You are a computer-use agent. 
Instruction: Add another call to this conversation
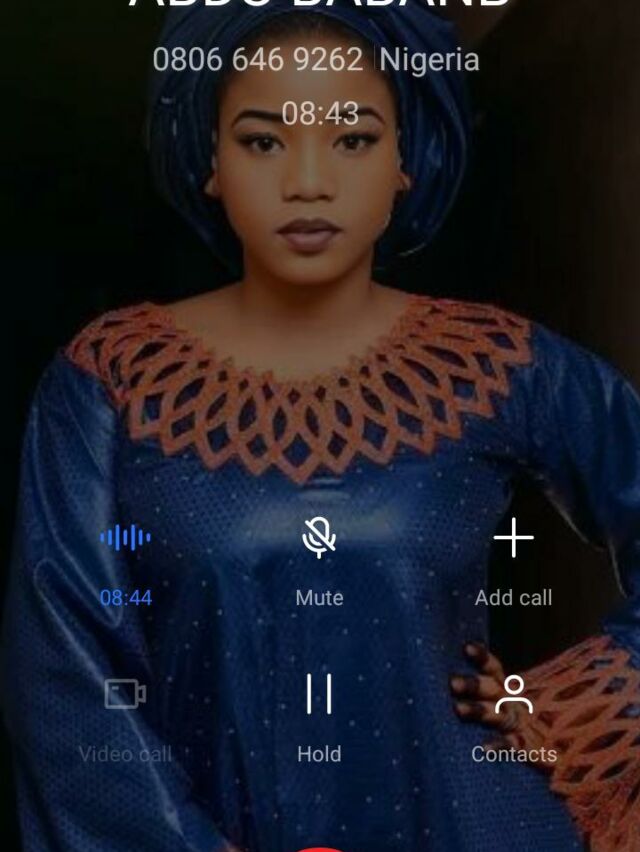click(x=513, y=539)
